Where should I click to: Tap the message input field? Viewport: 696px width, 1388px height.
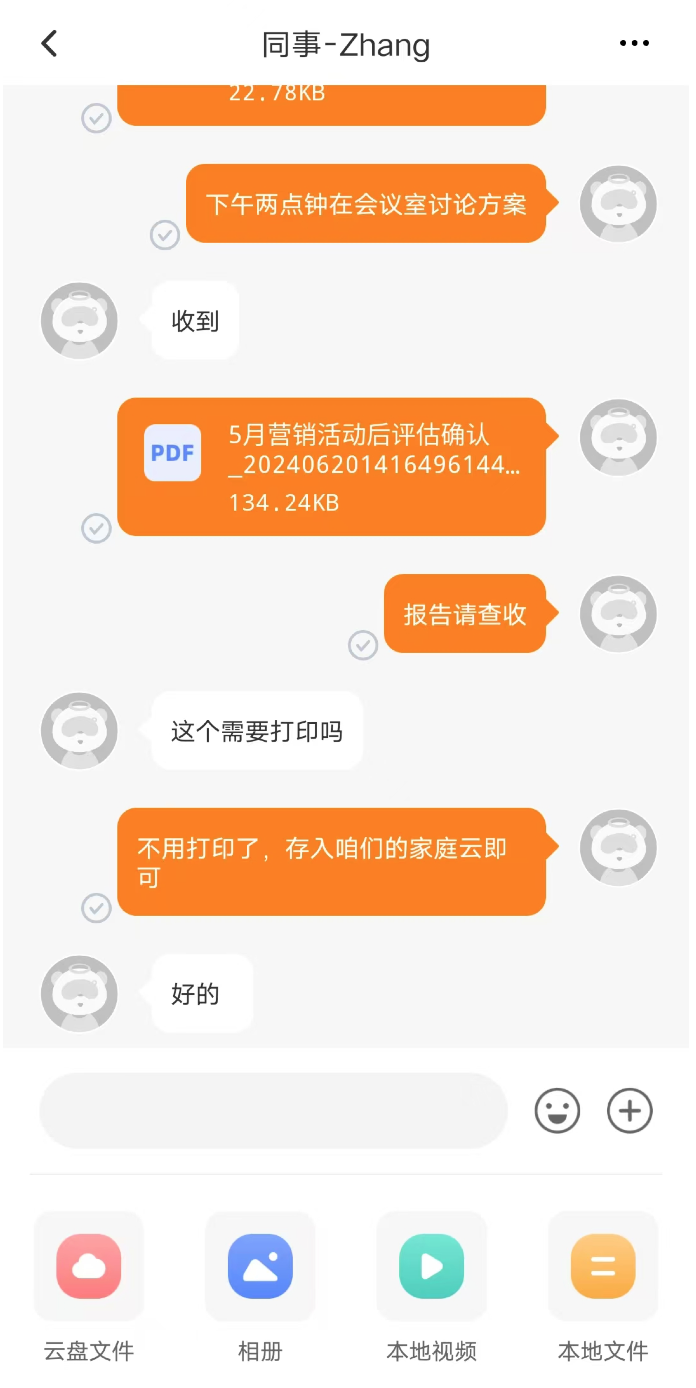273,1110
